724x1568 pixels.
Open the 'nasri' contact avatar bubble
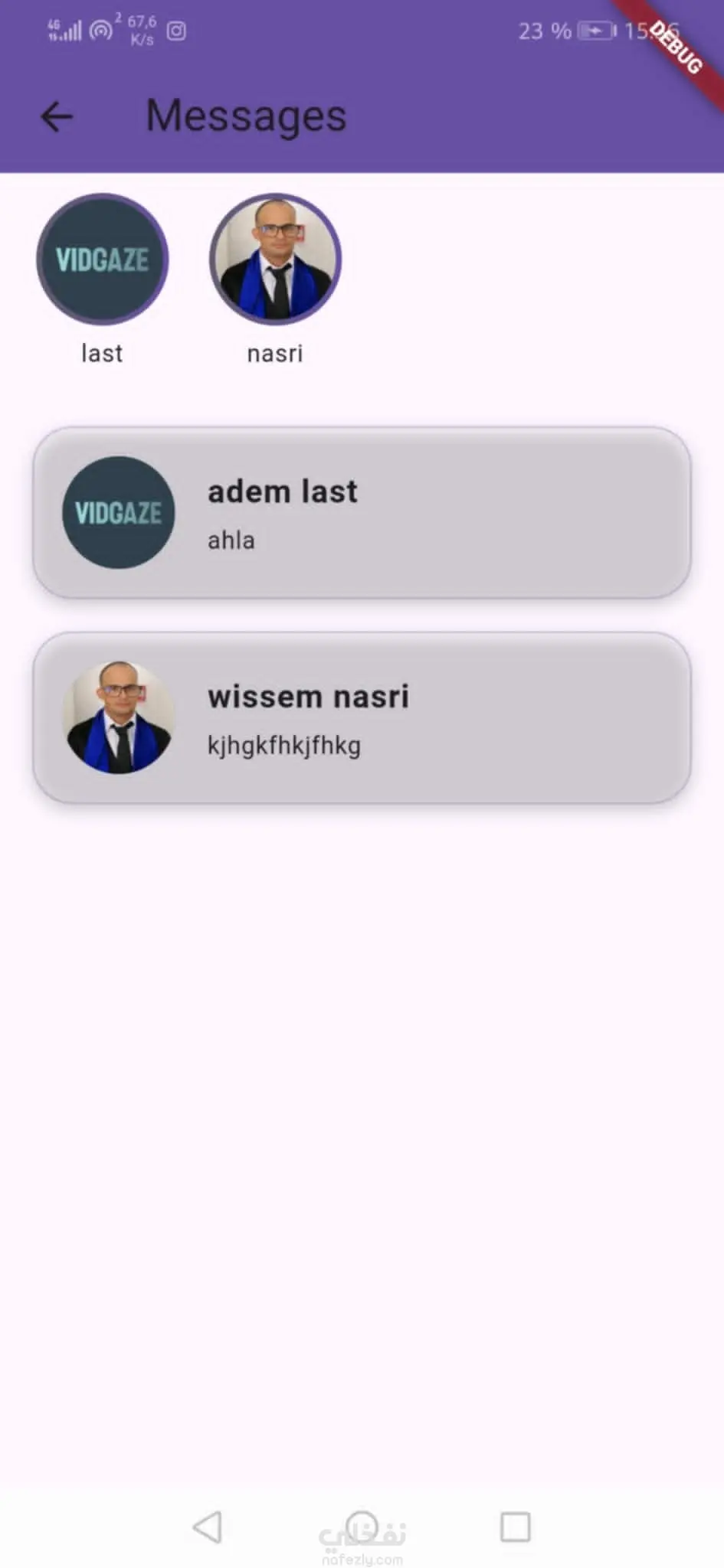(275, 260)
